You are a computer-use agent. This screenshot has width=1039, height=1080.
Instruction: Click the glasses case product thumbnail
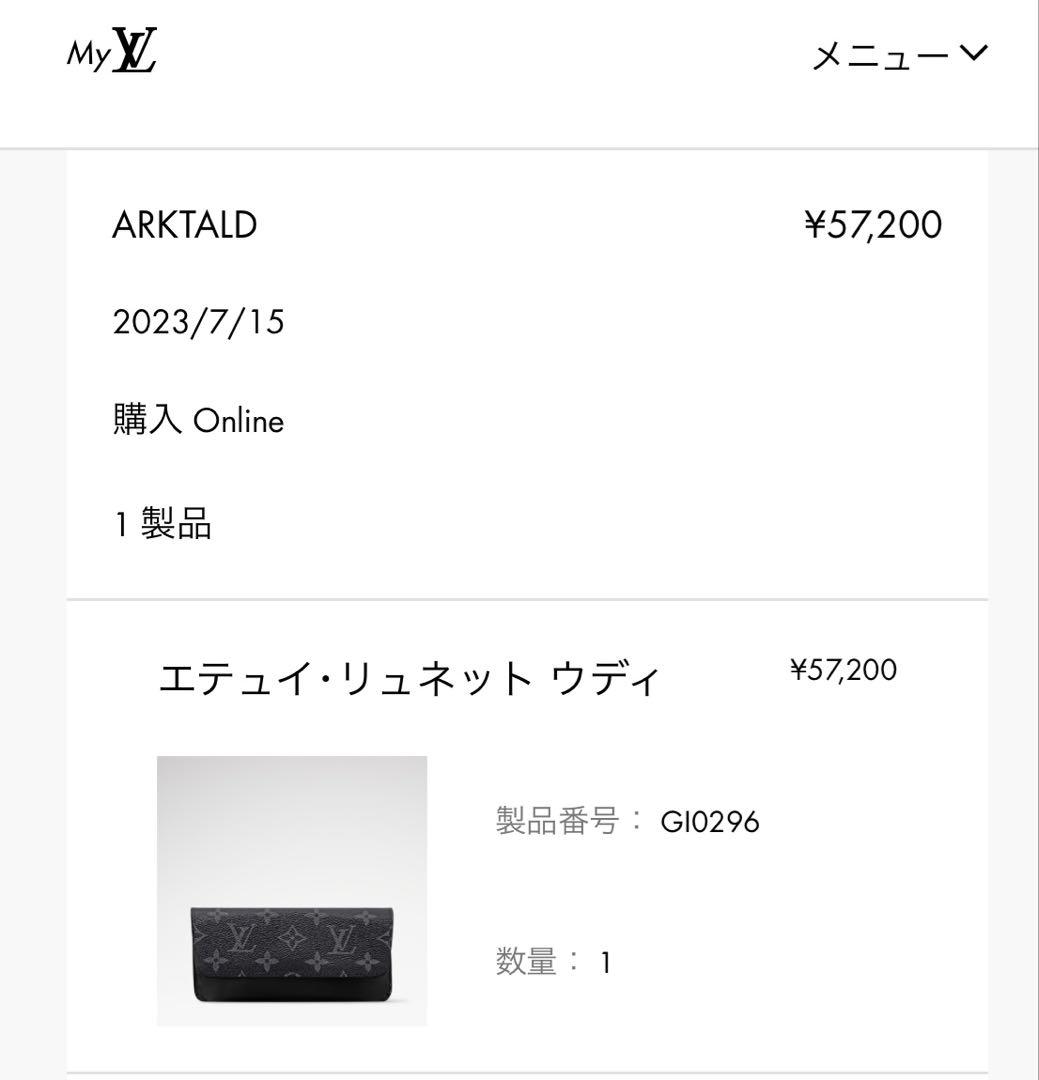(x=293, y=891)
